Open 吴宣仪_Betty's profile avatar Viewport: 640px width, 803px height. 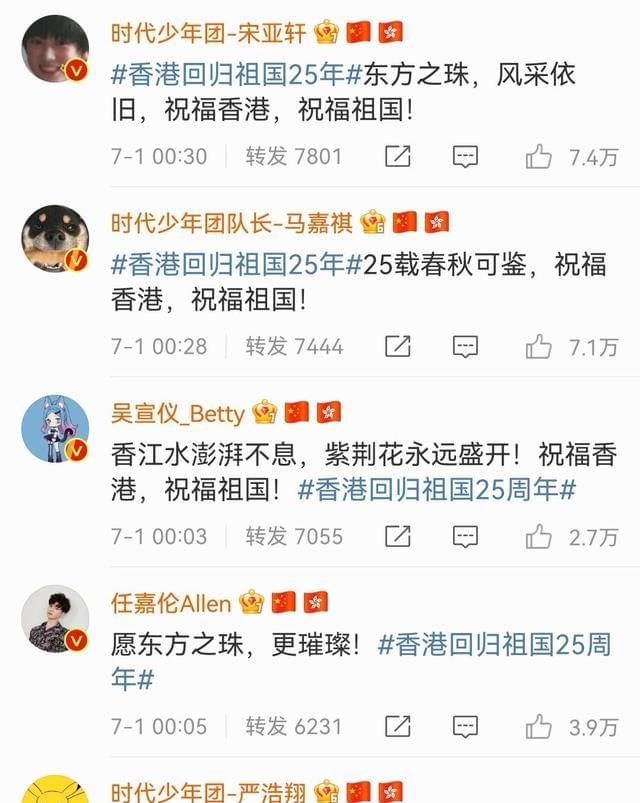[x=55, y=427]
